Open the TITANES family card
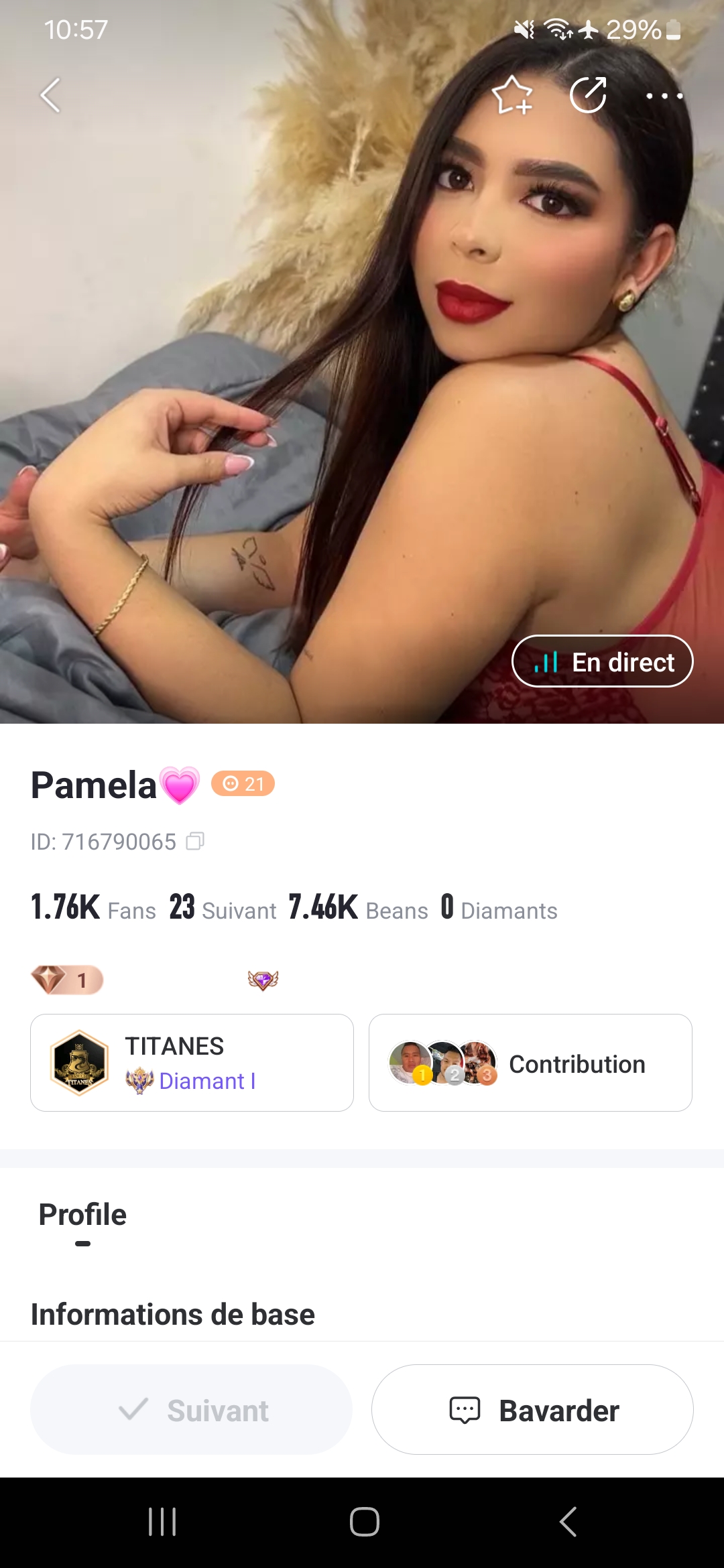724x1568 pixels. point(192,1063)
